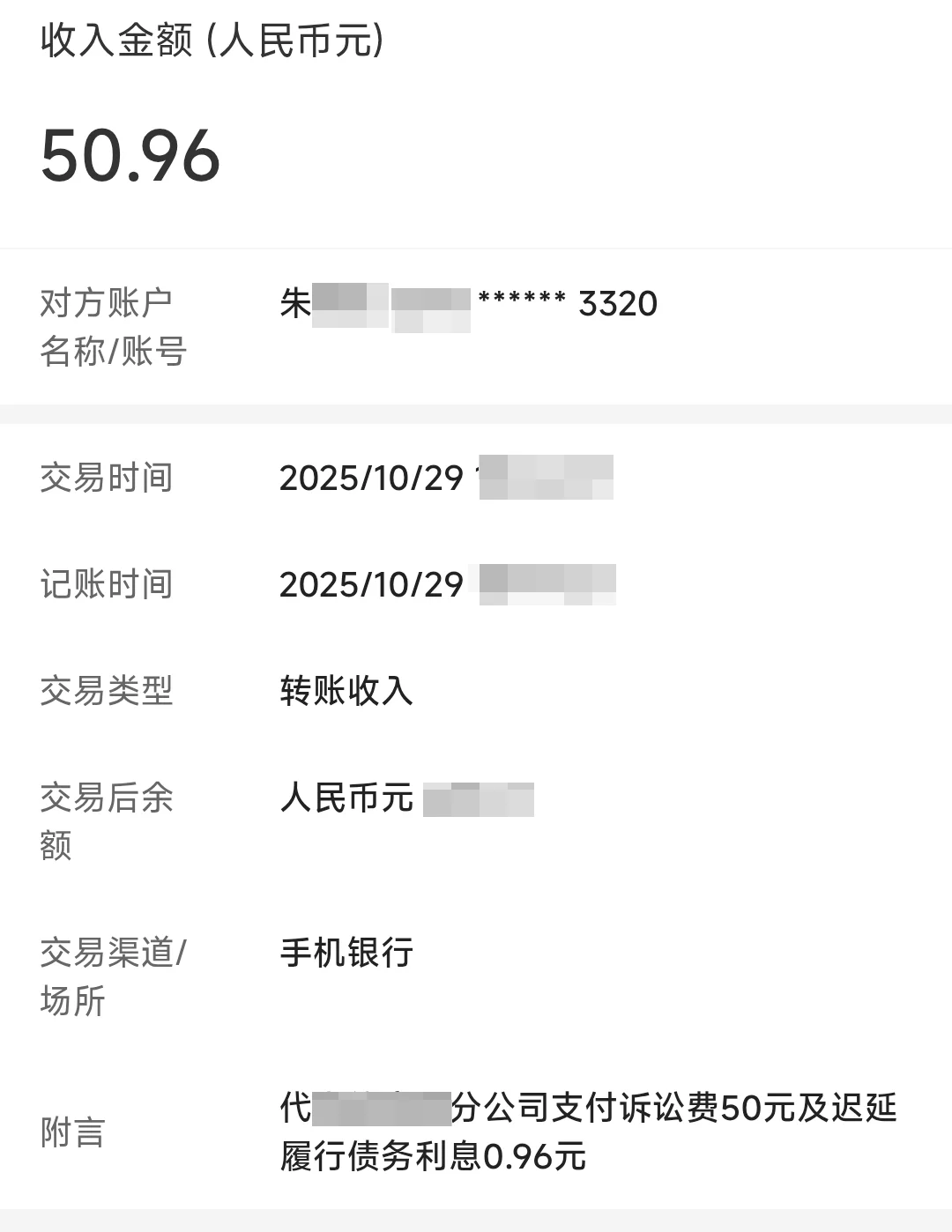Select the 交易渠道/场所 label
This screenshot has height=1232, width=952.
click(115, 974)
